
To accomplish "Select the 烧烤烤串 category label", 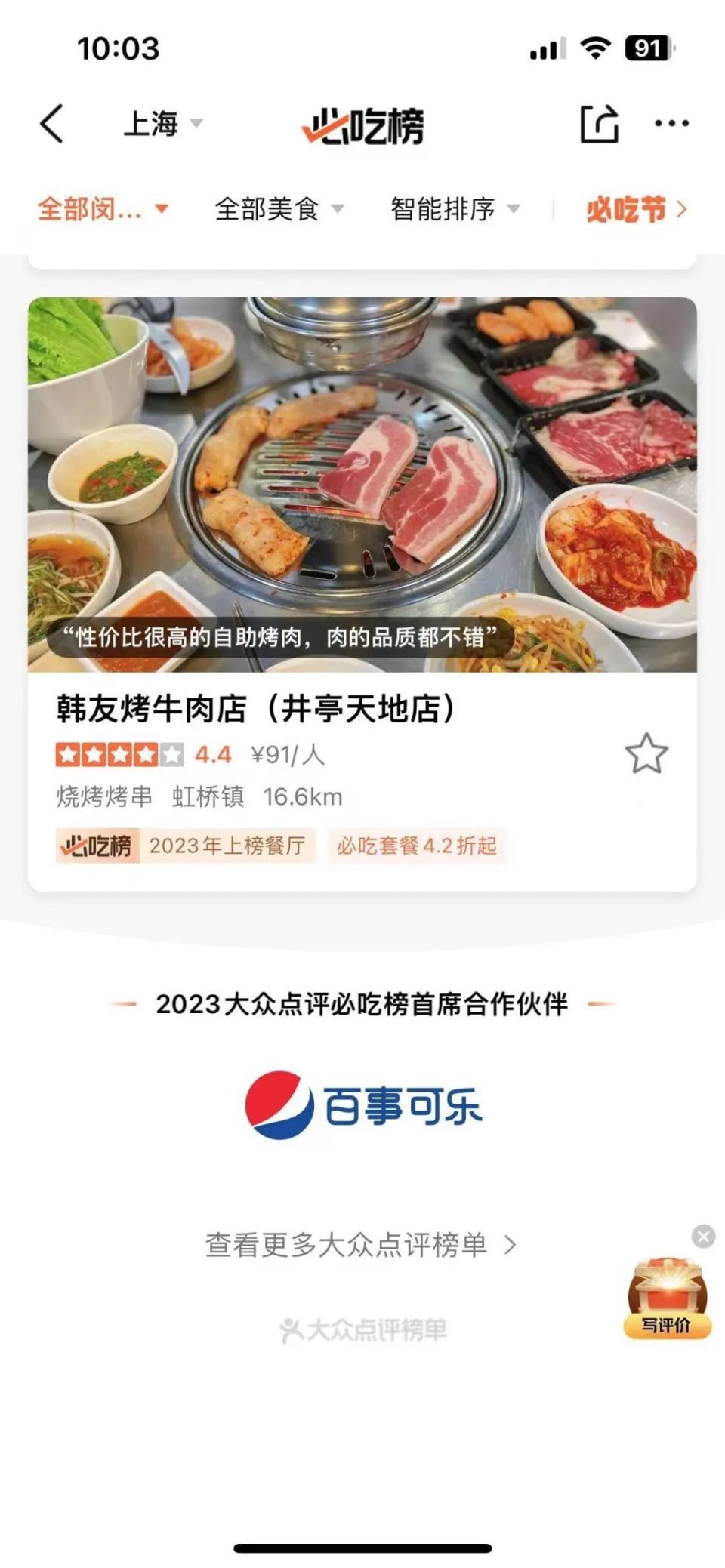I will [x=104, y=795].
